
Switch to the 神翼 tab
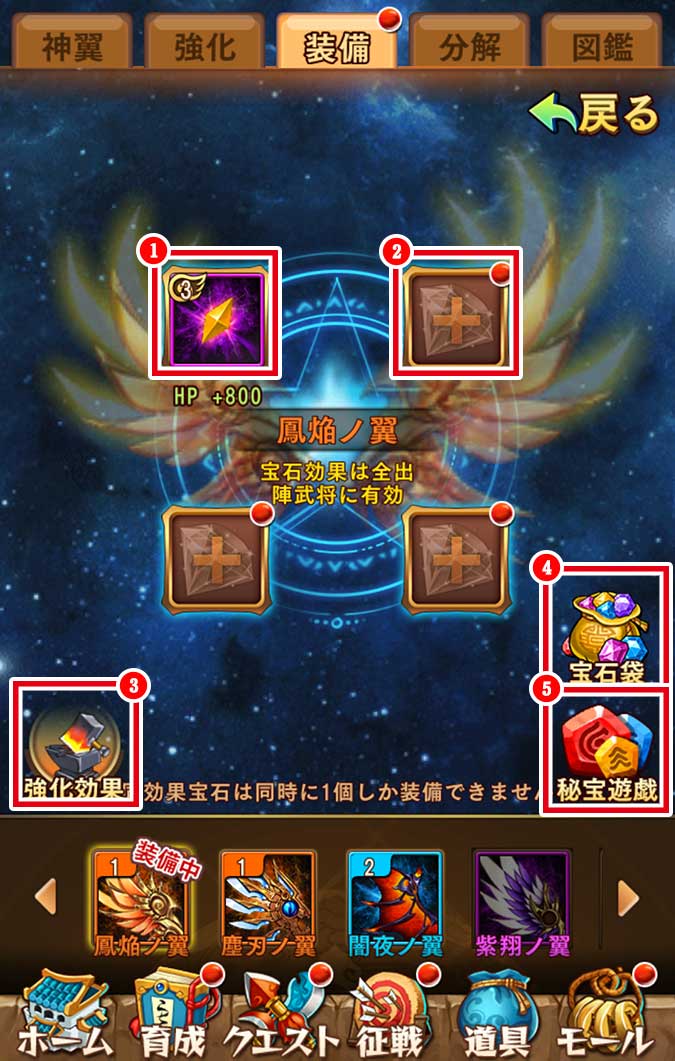pyautogui.click(x=72, y=43)
